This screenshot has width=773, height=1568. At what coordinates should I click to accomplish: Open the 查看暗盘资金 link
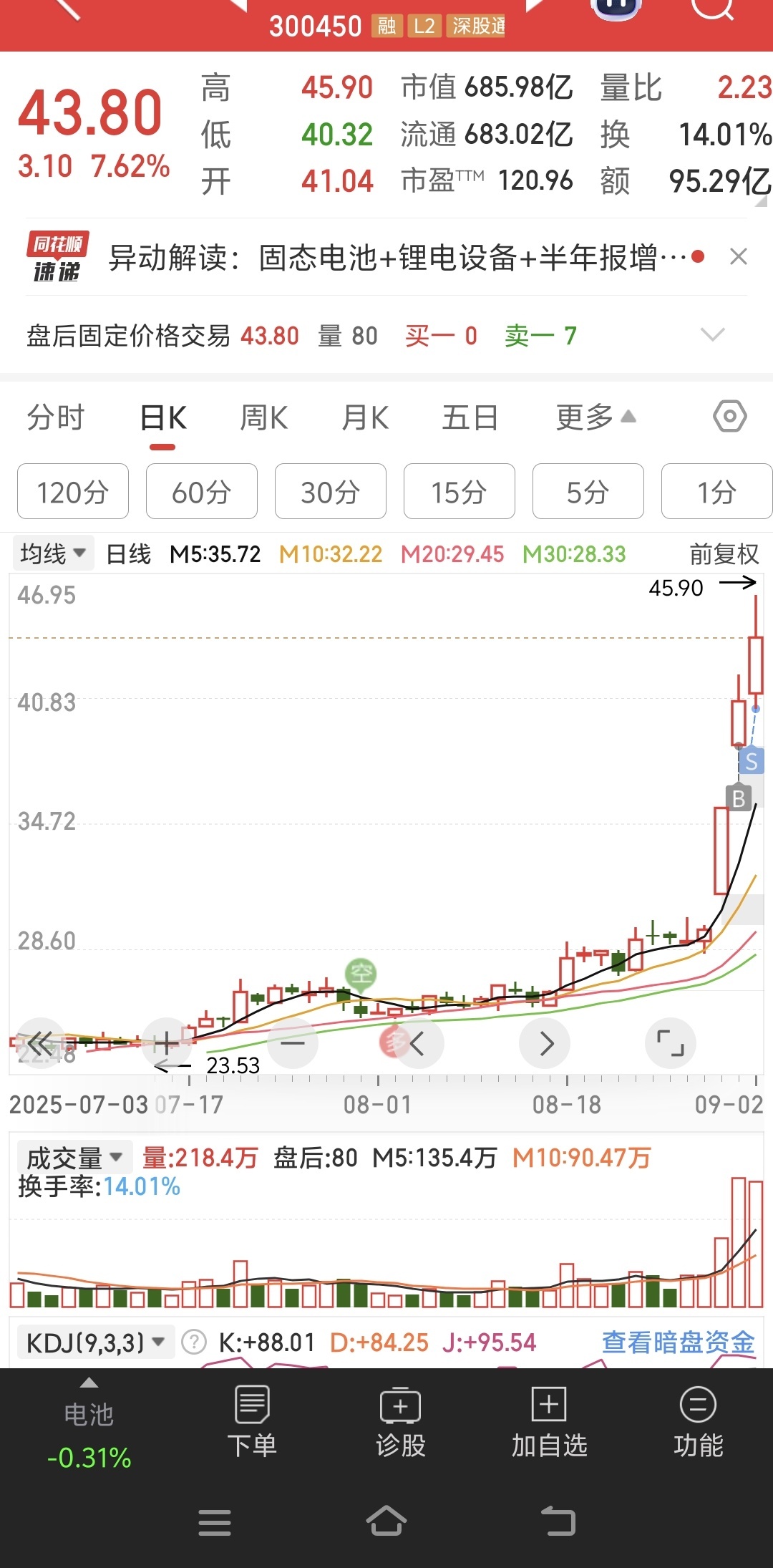(x=678, y=1342)
